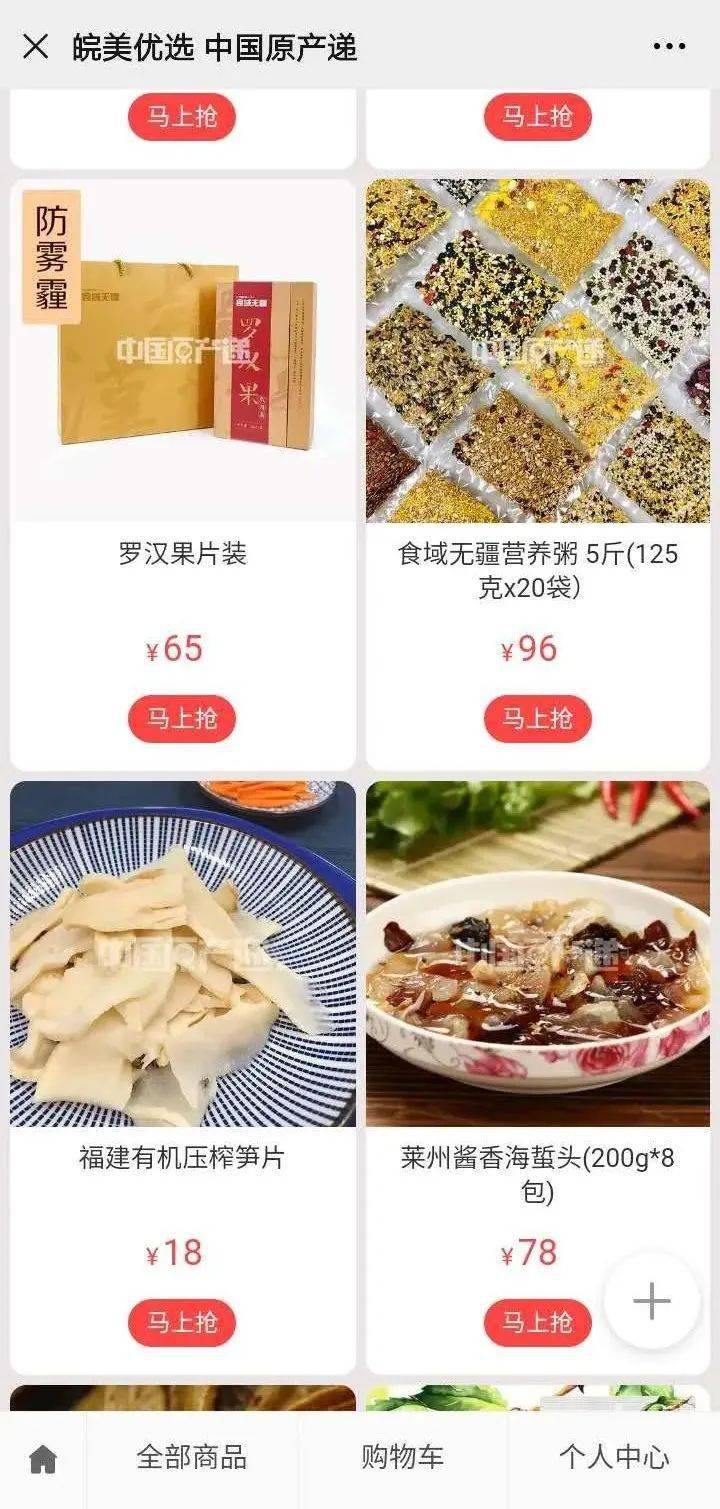The height and width of the screenshot is (1509, 720).
Task: Open the 罗汉果片装 product image
Action: [183, 351]
